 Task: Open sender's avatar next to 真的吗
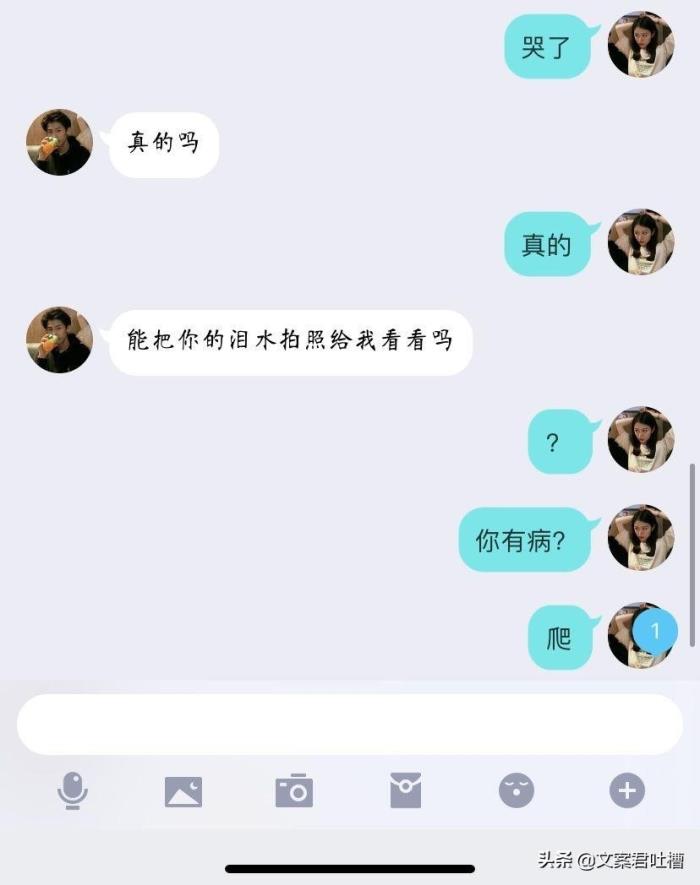click(59, 143)
